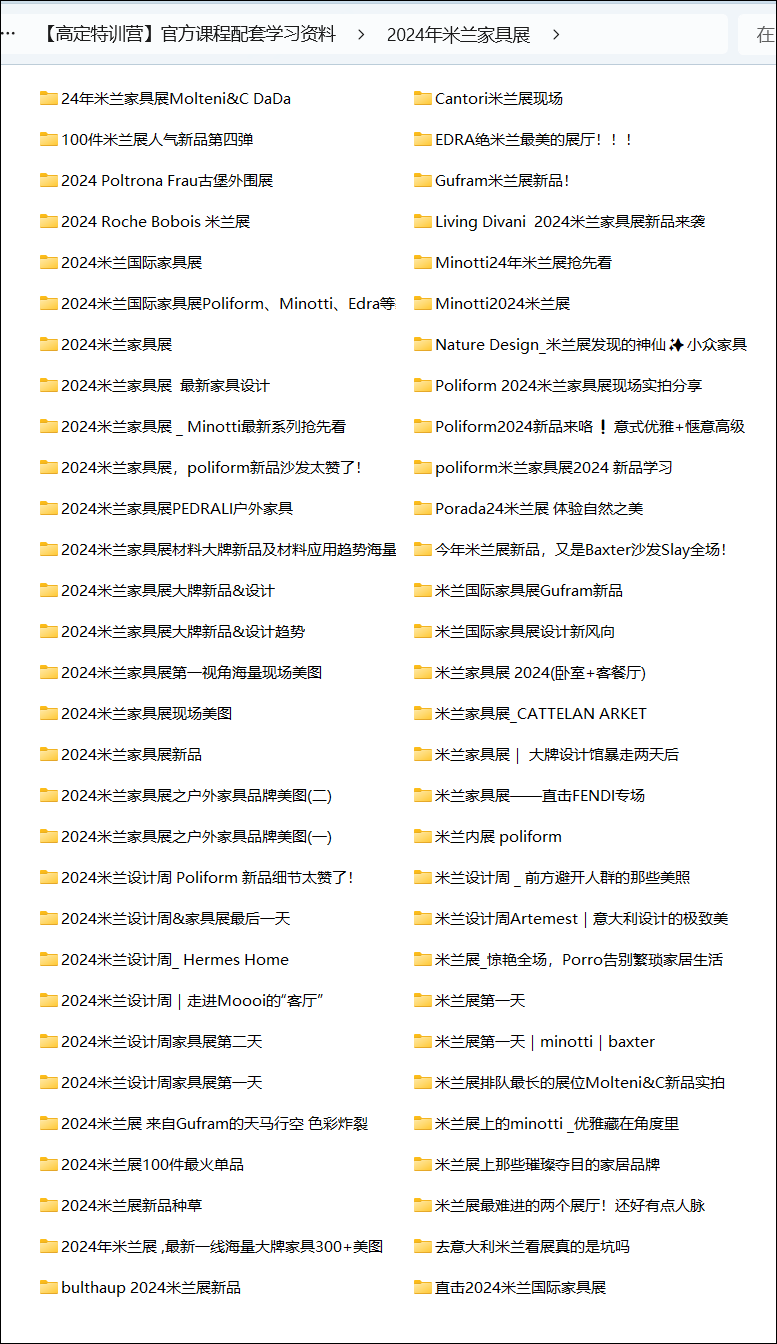This screenshot has height=1344, width=777.
Task: Expand the chevron after 2024年米兰家具展 breadcrumb
Action: pos(556,34)
